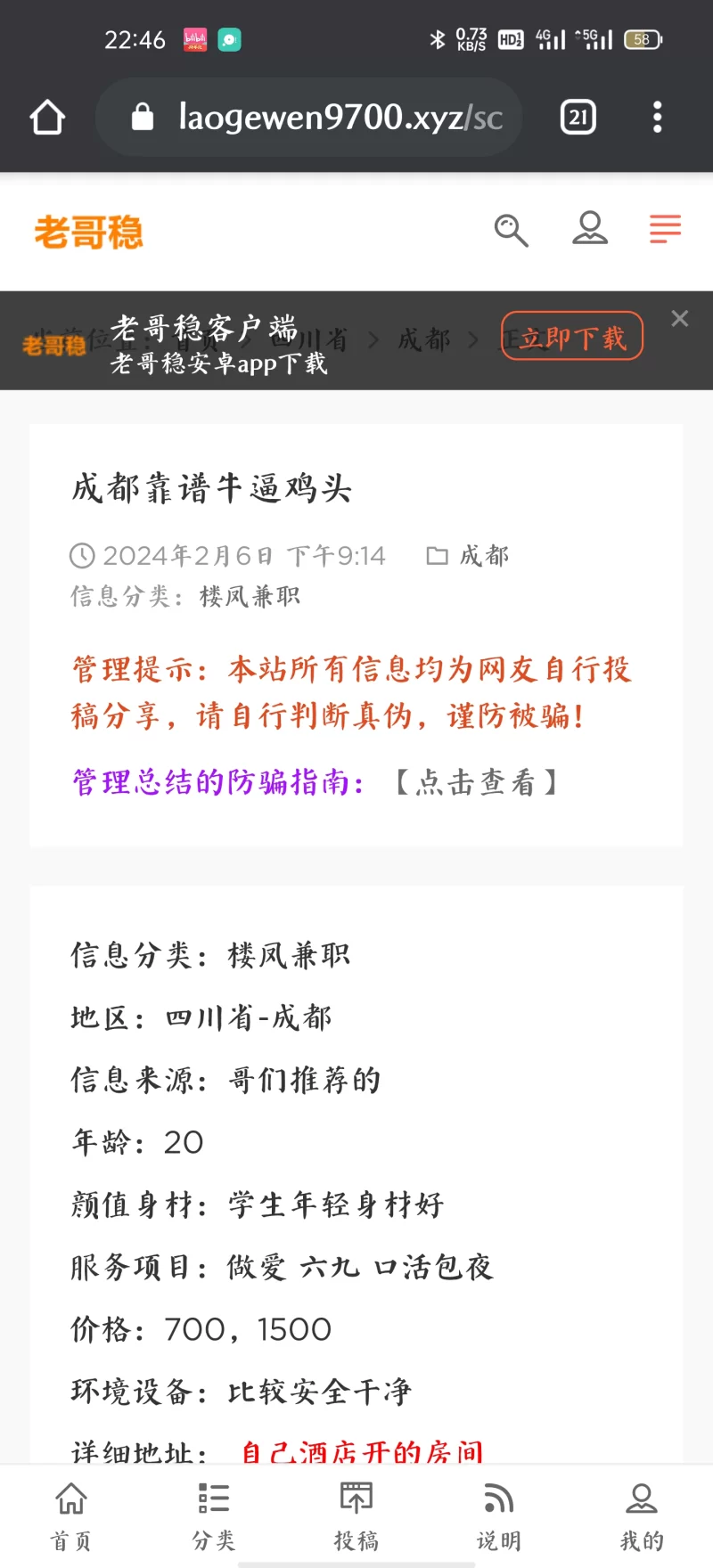Dismiss the app download banner

pyautogui.click(x=680, y=318)
